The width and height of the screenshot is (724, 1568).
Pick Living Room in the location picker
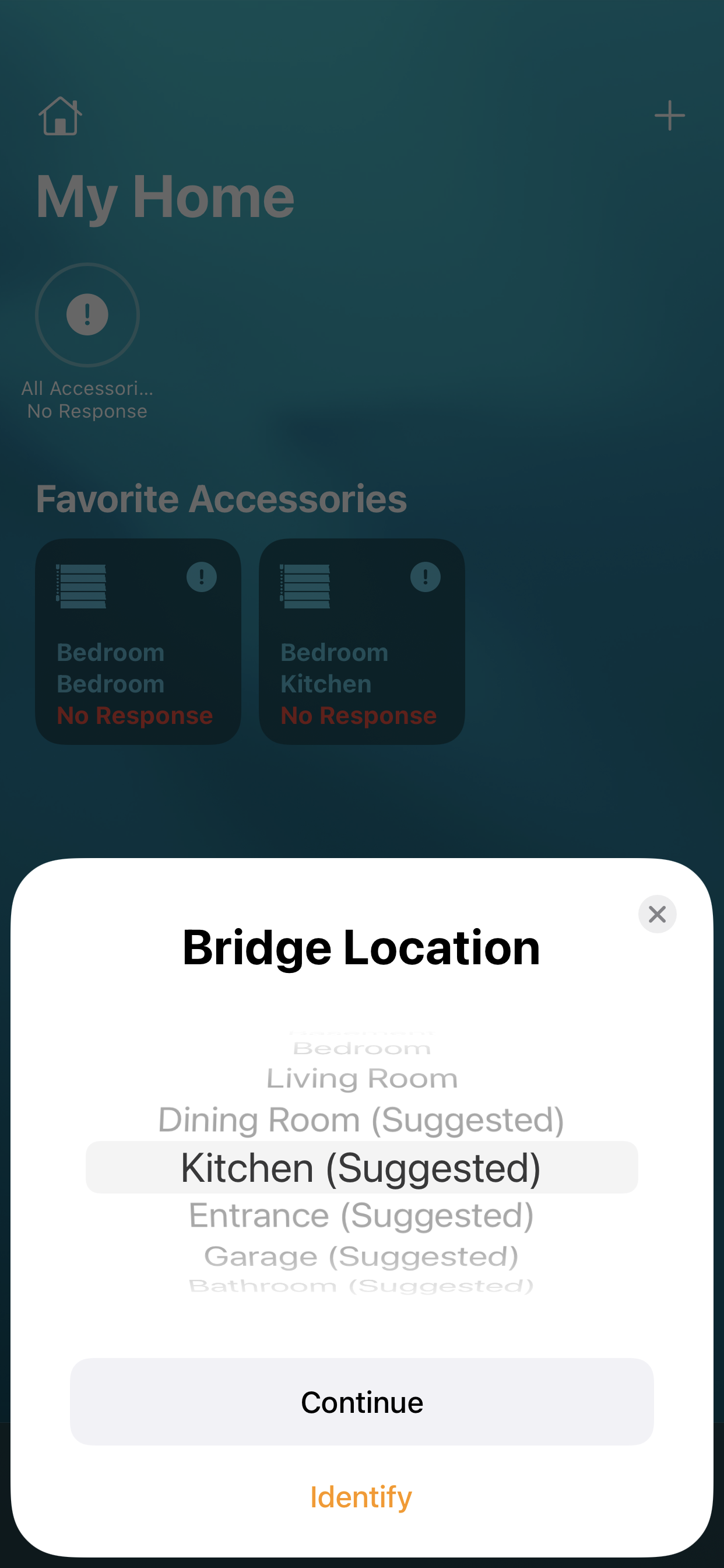pyautogui.click(x=361, y=1079)
